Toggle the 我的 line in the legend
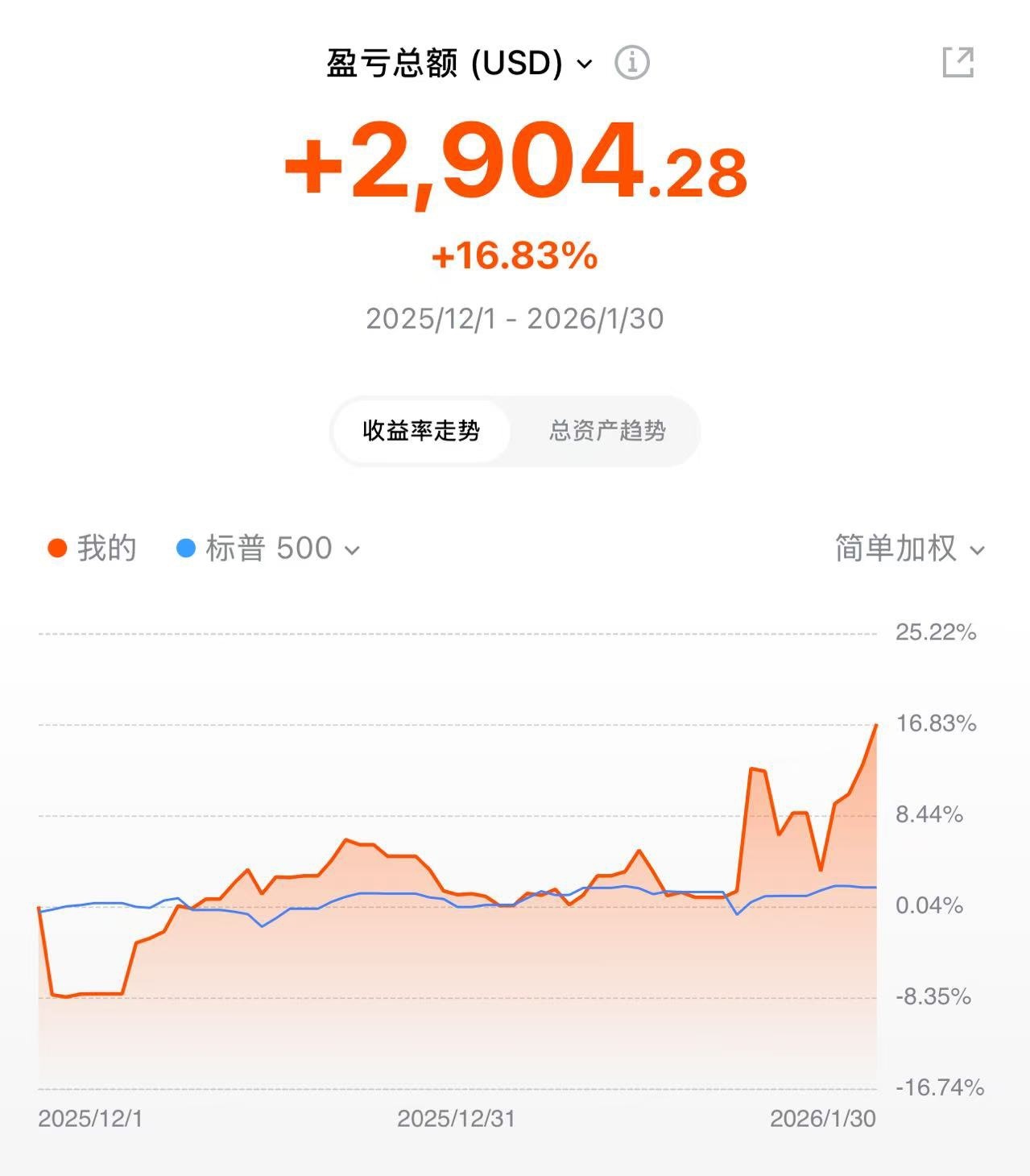Image resolution: width=1030 pixels, height=1176 pixels. coord(92,549)
